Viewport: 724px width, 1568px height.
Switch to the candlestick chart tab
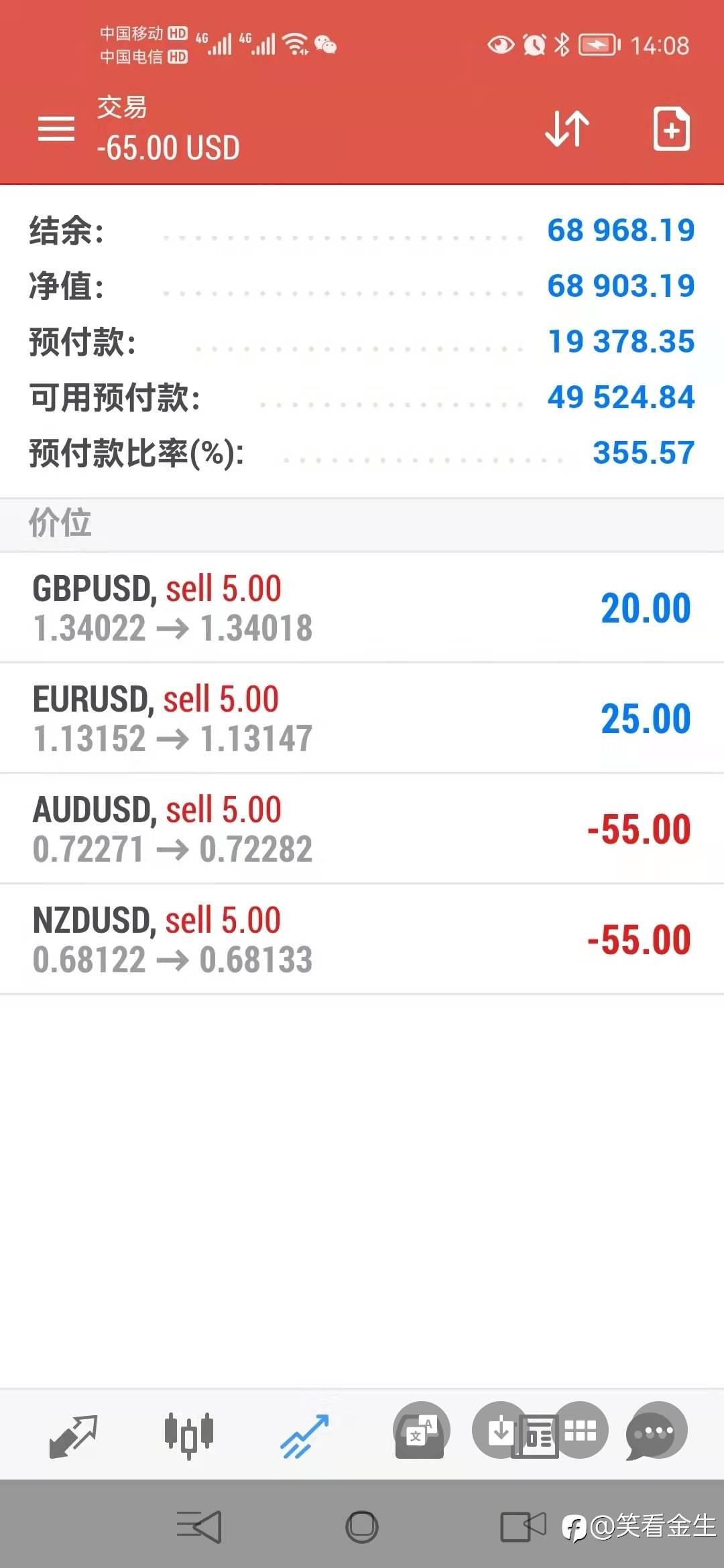pyautogui.click(x=189, y=1435)
